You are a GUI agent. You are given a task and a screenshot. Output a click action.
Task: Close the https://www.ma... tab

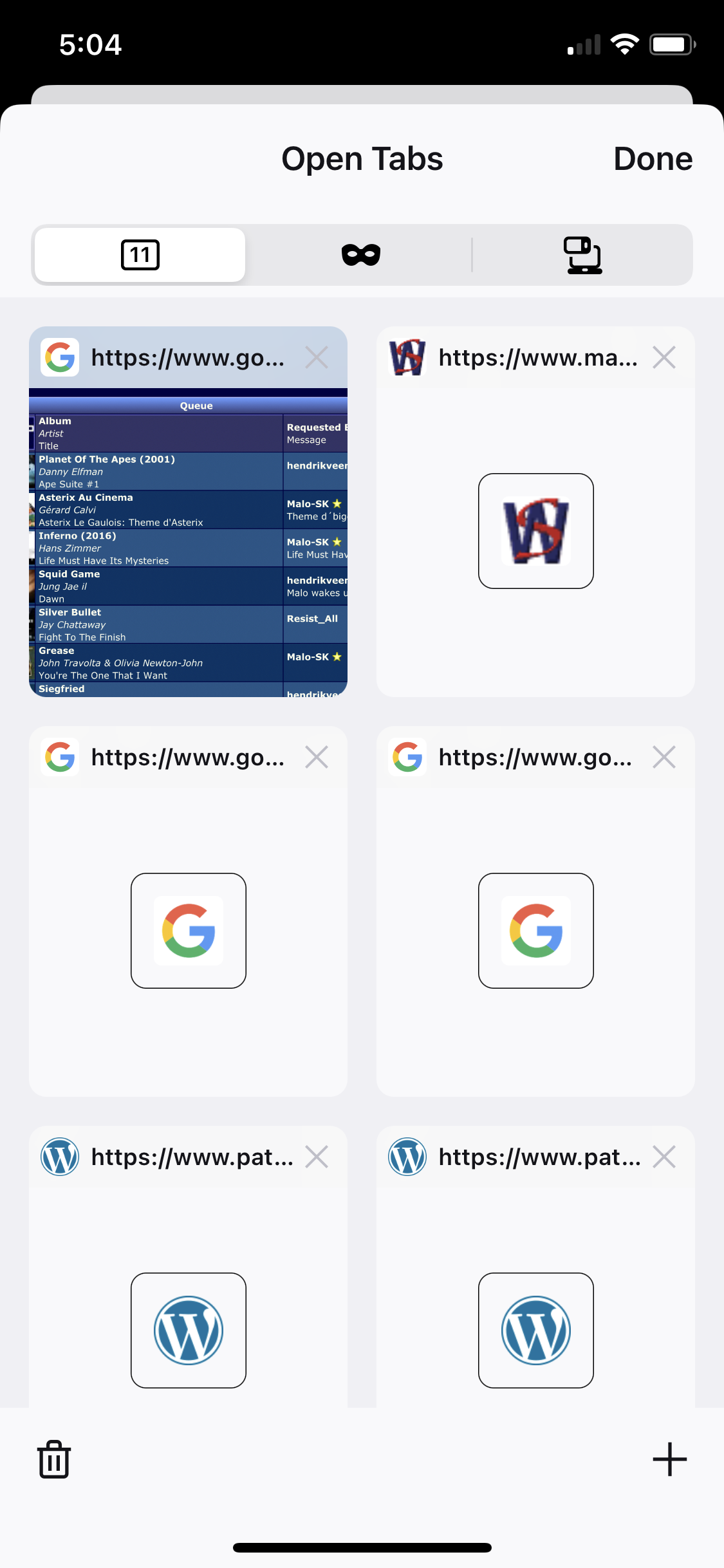(664, 357)
